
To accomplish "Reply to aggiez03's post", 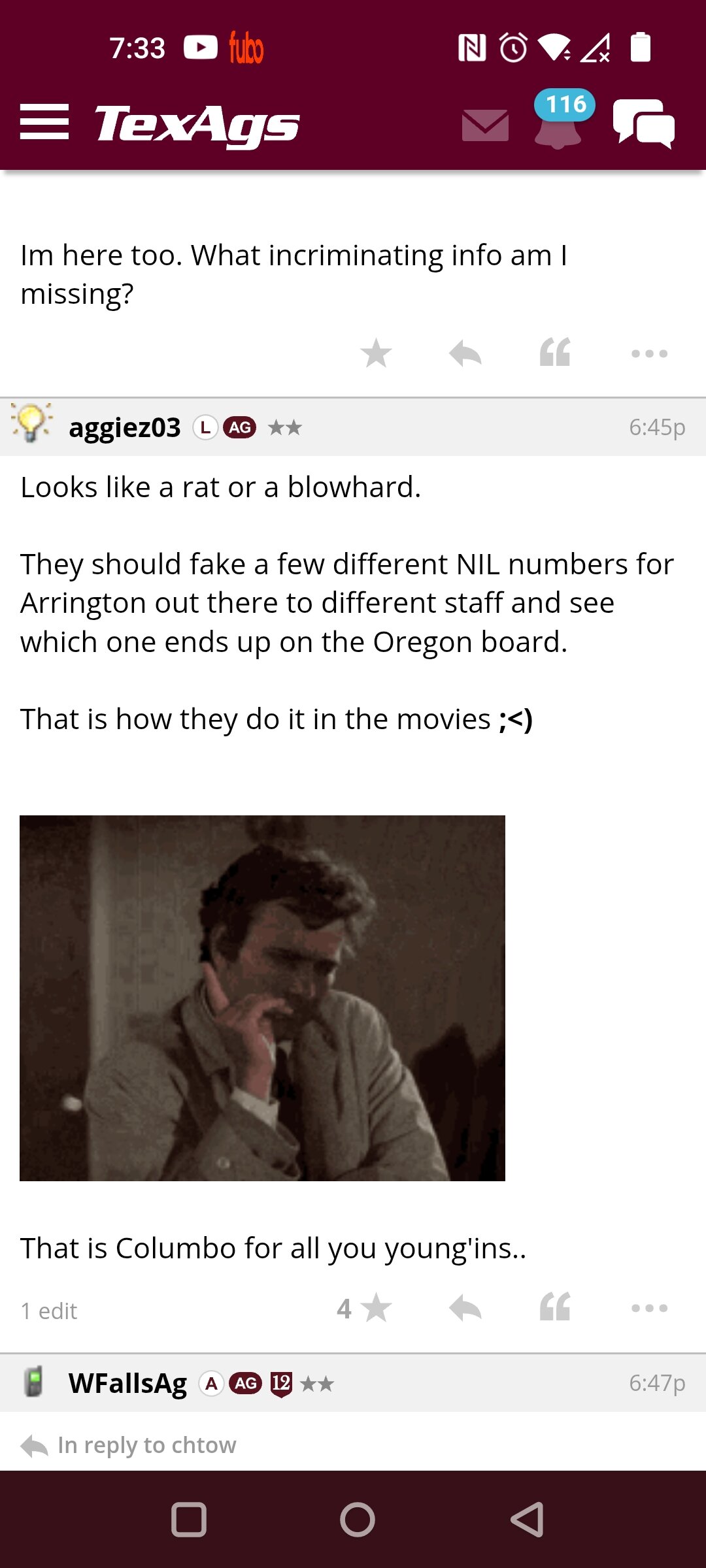I will (465, 1308).
